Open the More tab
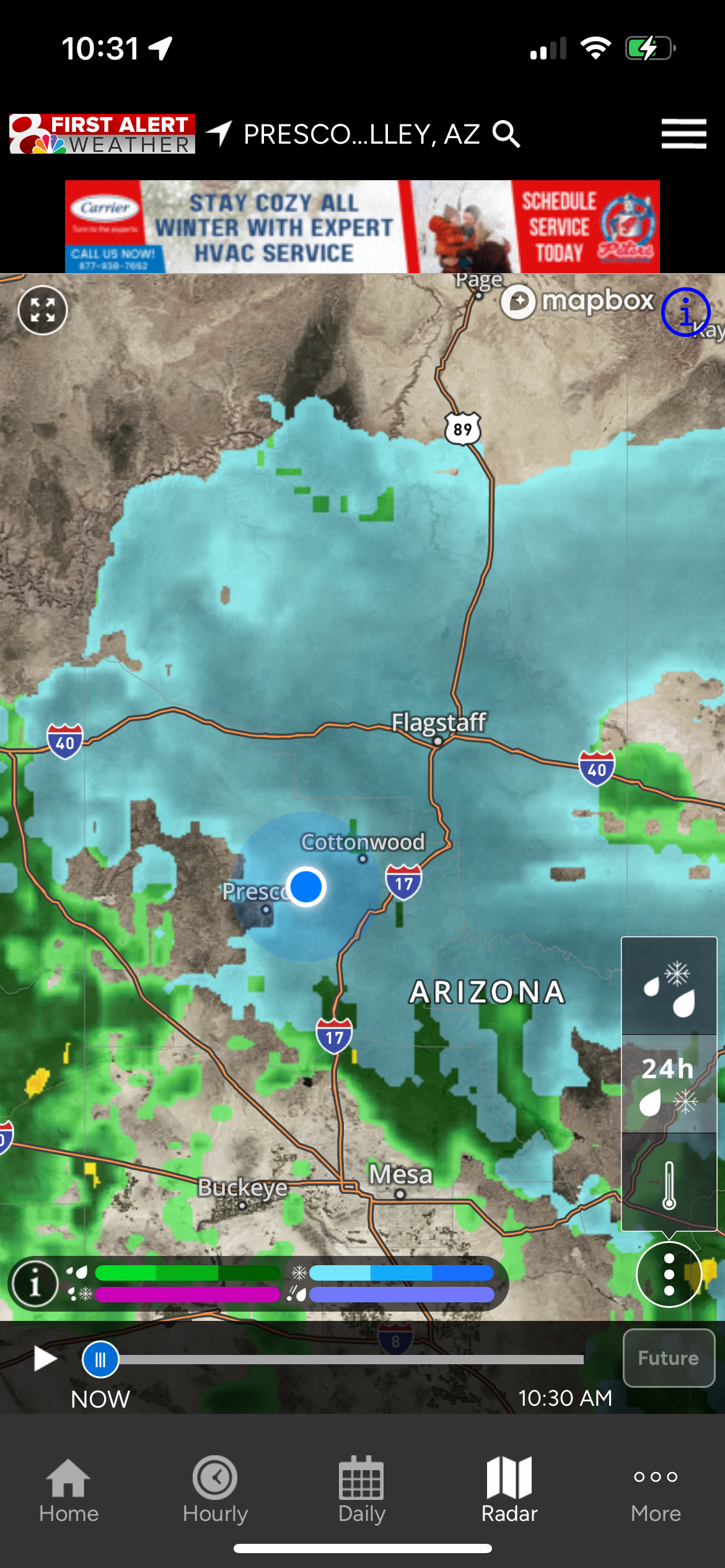The height and width of the screenshot is (1568, 725). [656, 1489]
